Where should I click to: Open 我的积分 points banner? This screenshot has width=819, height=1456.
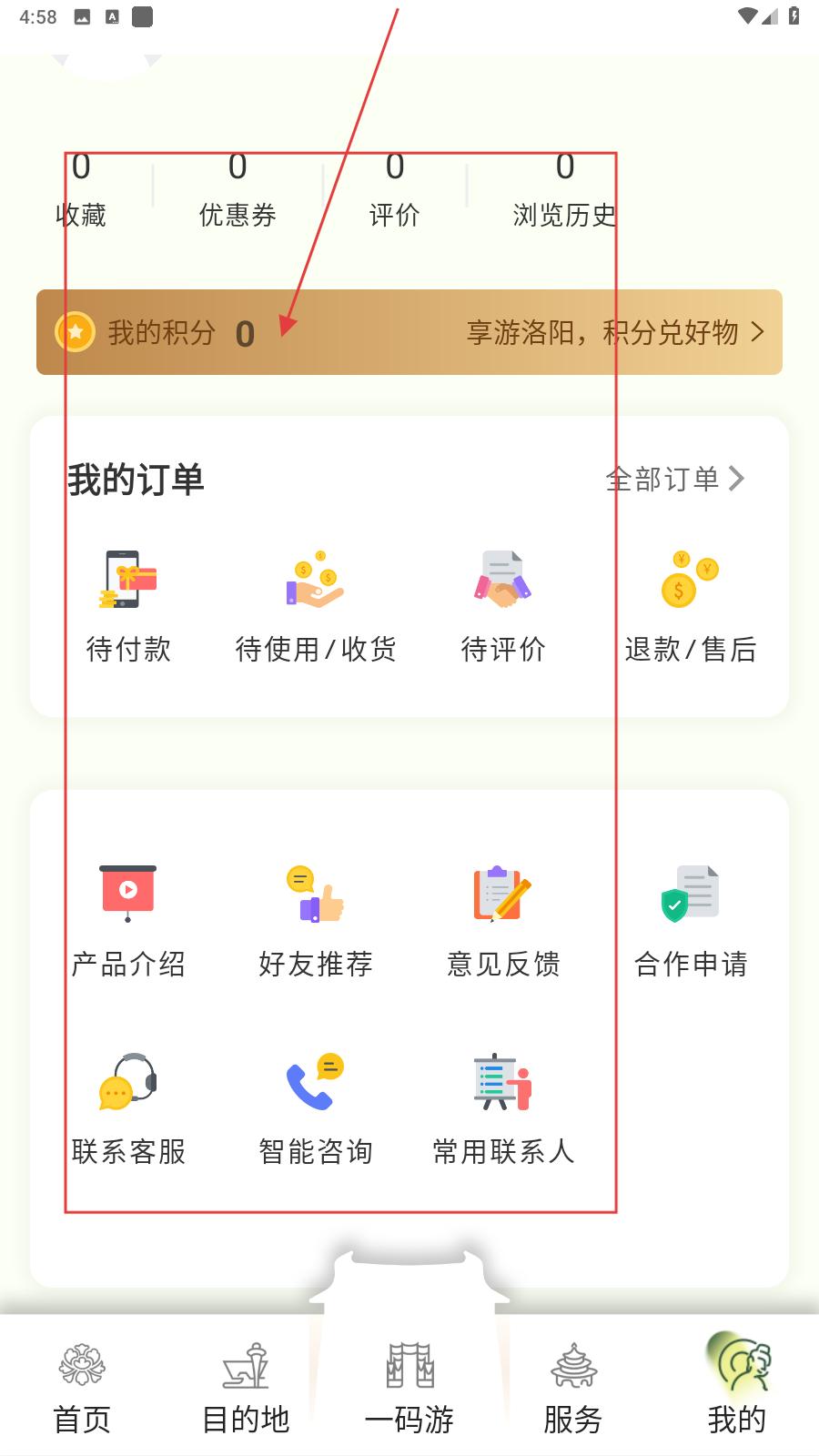point(409,332)
